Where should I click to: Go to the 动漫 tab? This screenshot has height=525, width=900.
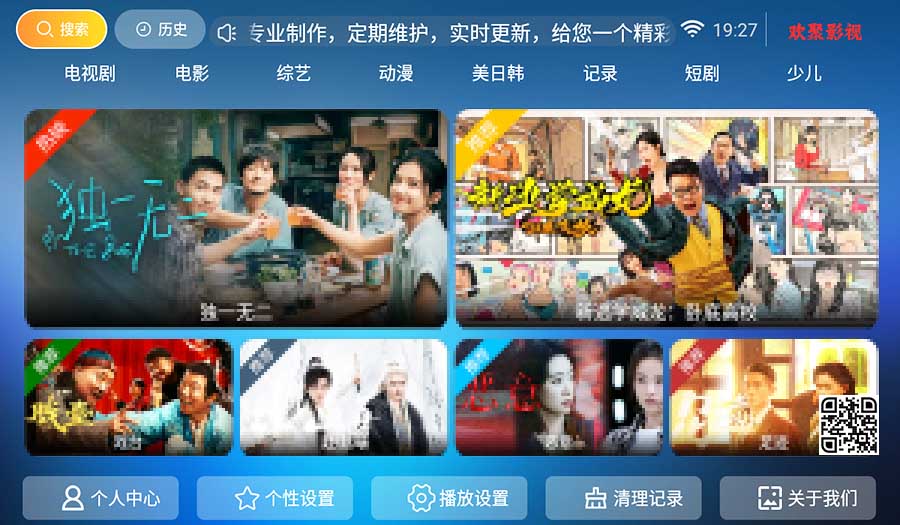click(396, 74)
